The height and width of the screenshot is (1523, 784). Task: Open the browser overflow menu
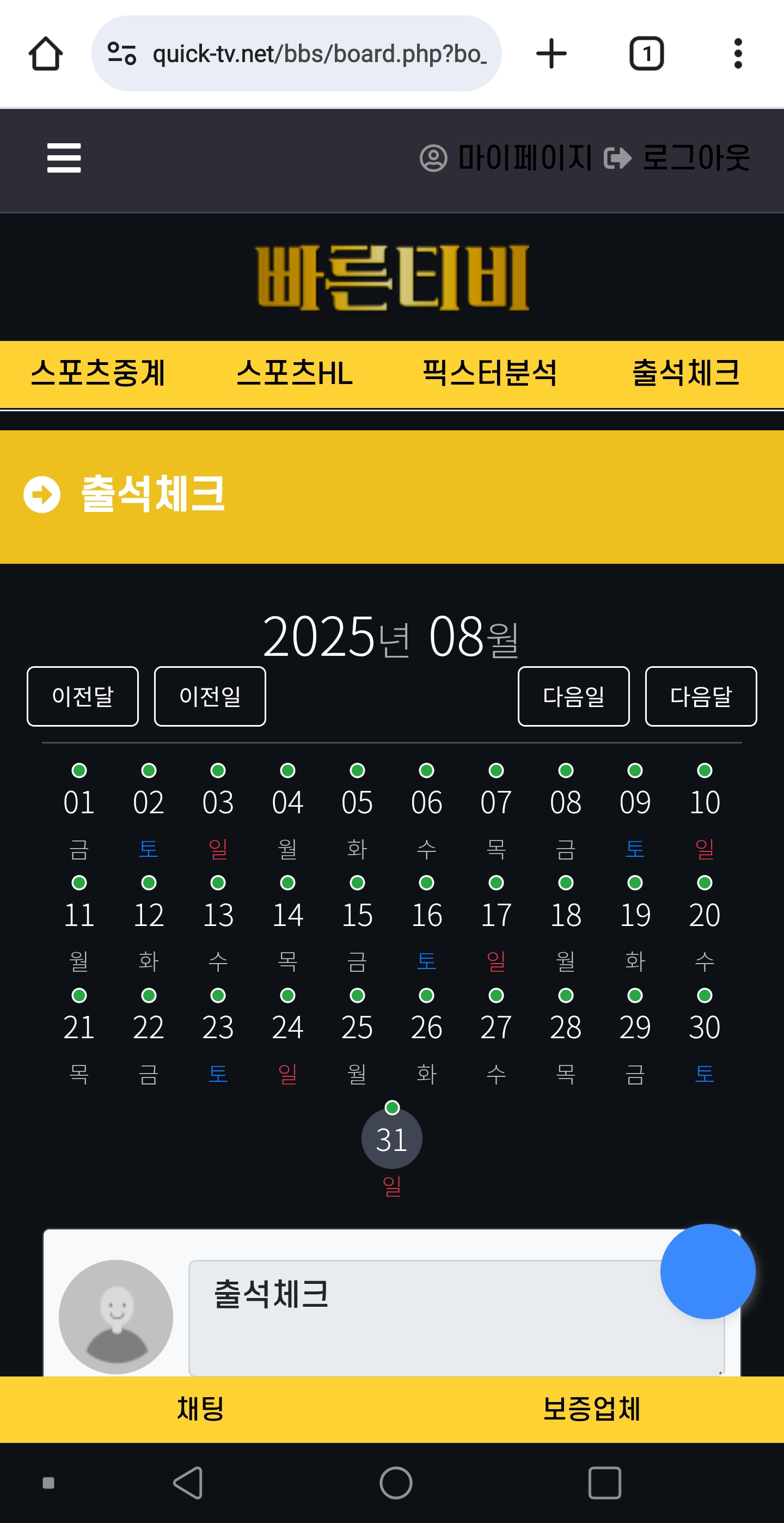(737, 54)
